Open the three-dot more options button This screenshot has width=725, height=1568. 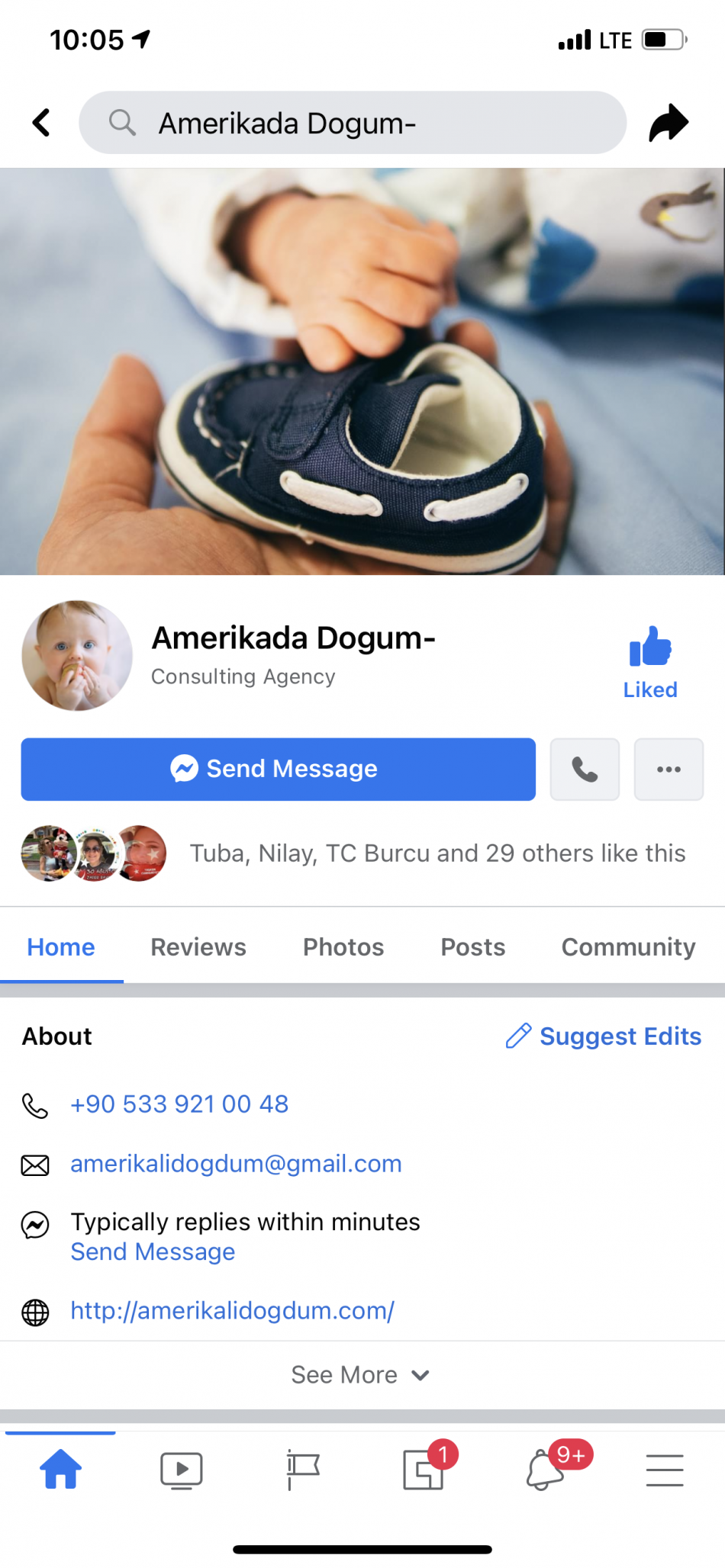669,769
